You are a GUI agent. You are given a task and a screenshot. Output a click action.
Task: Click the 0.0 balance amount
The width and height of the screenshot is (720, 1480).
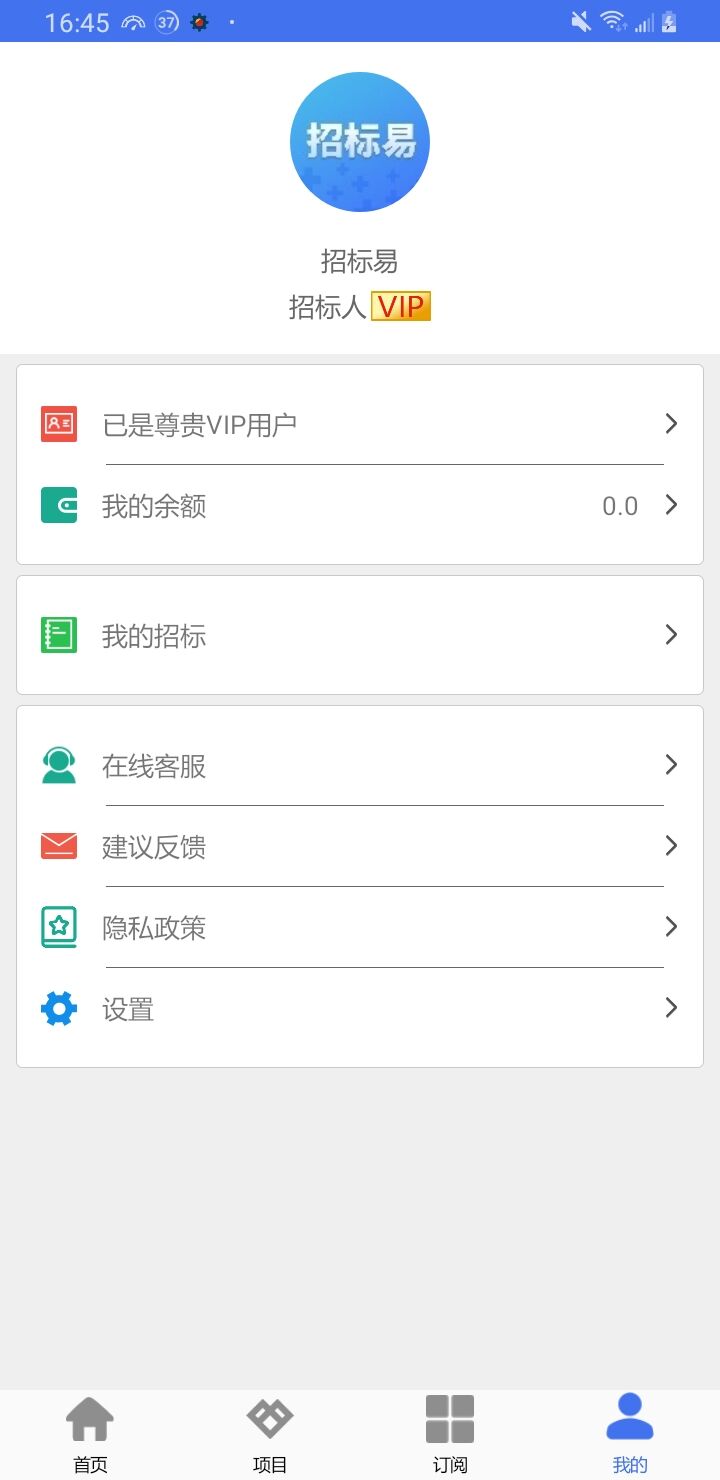[621, 505]
